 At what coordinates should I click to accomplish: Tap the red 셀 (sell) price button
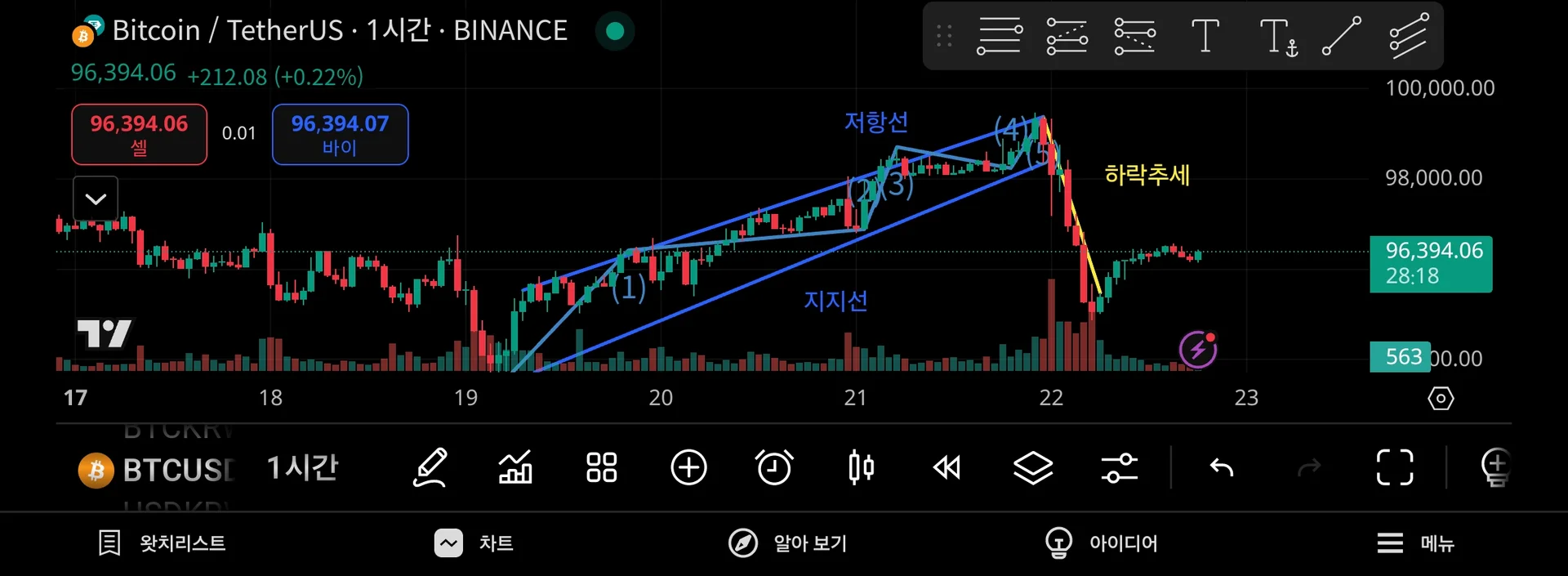point(139,134)
